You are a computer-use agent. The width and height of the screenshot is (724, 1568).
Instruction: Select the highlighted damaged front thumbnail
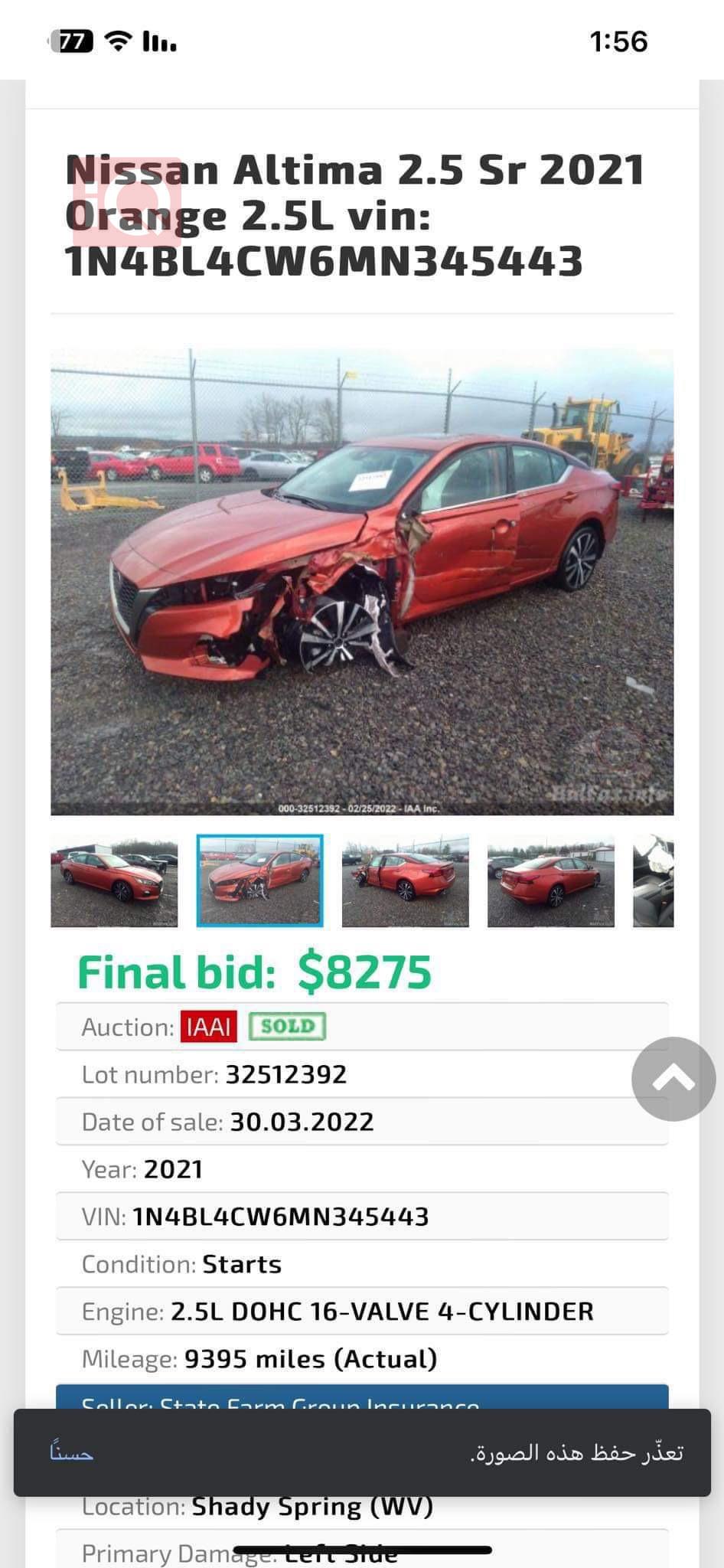(x=260, y=881)
